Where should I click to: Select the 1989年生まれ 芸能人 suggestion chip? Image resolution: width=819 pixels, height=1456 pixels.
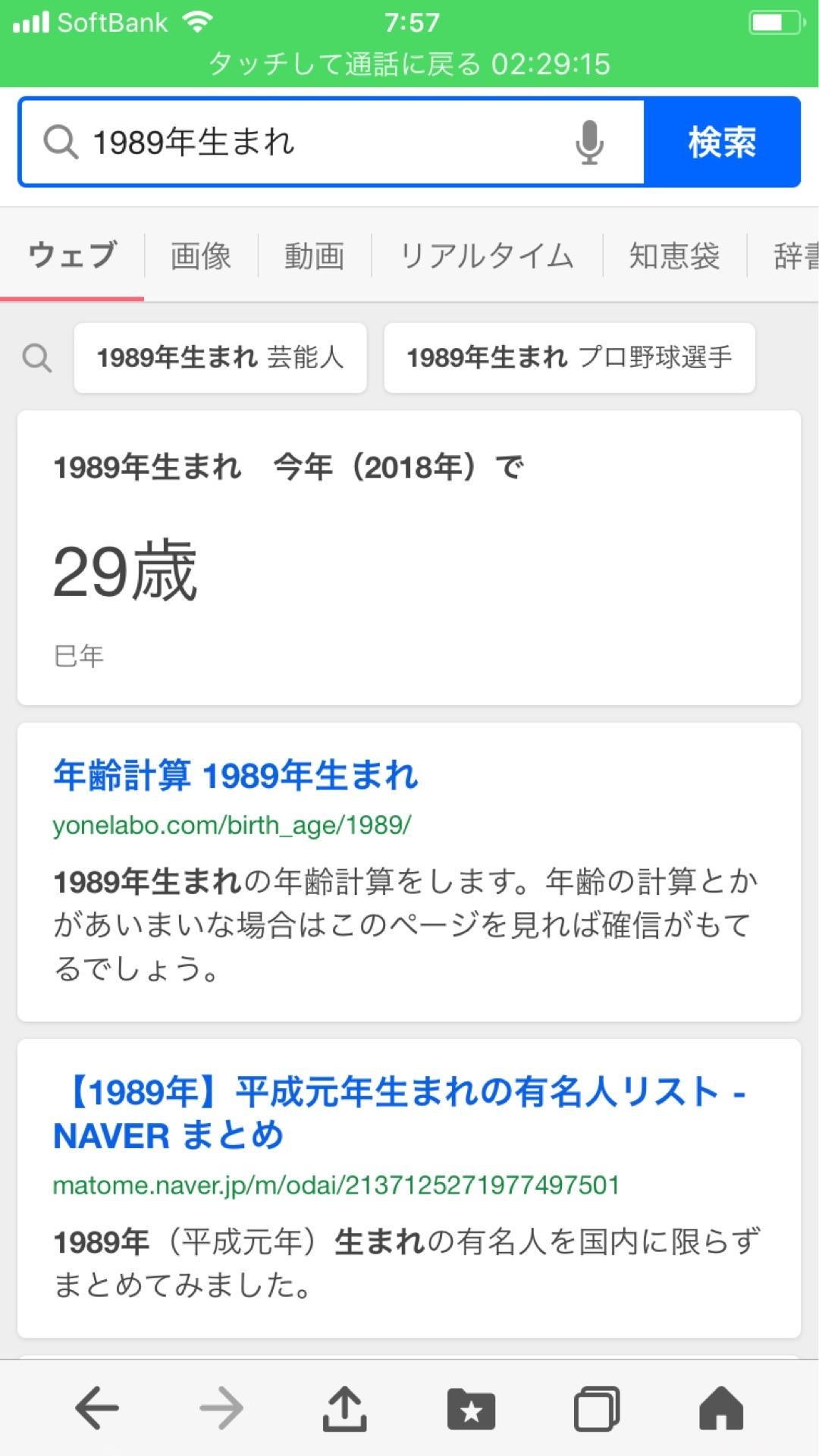(220, 358)
